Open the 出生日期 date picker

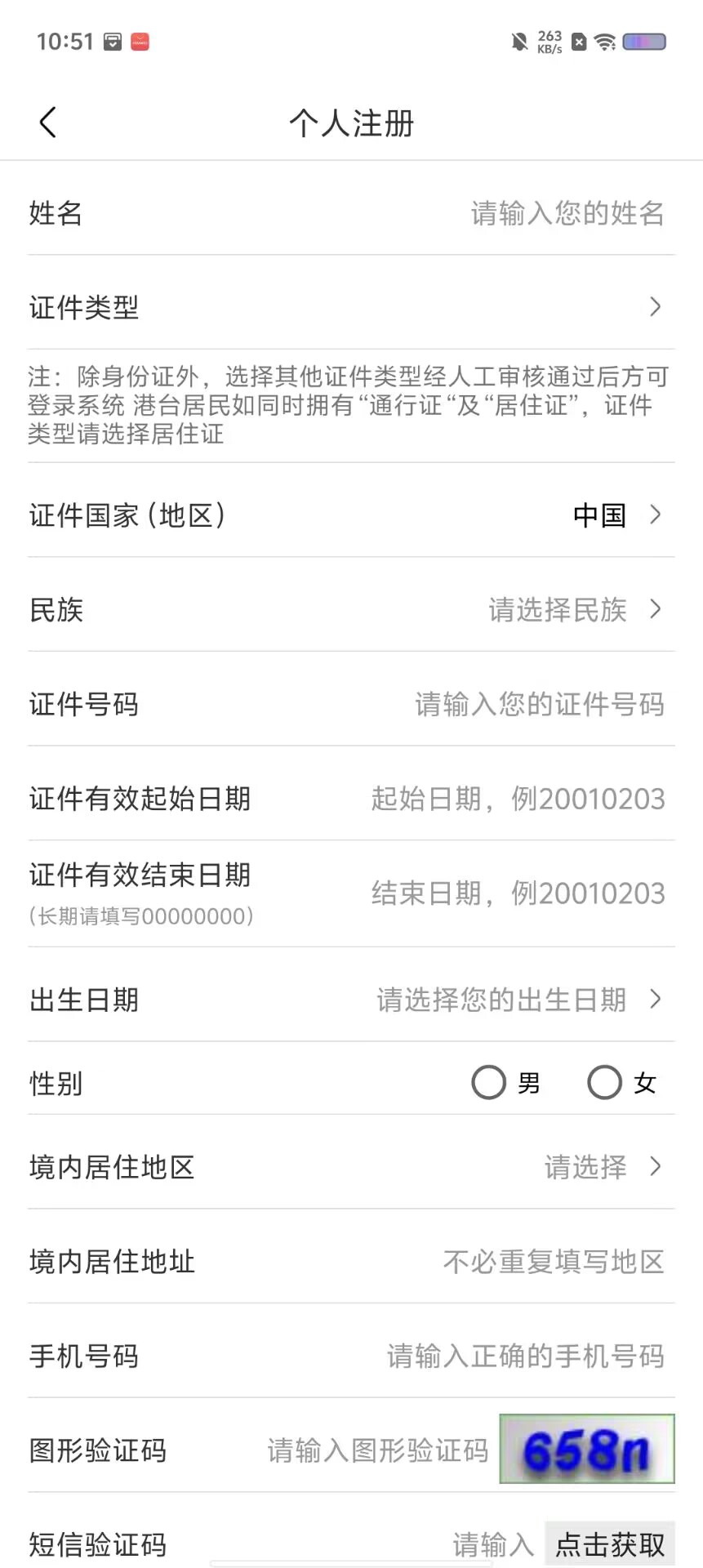click(351, 1000)
